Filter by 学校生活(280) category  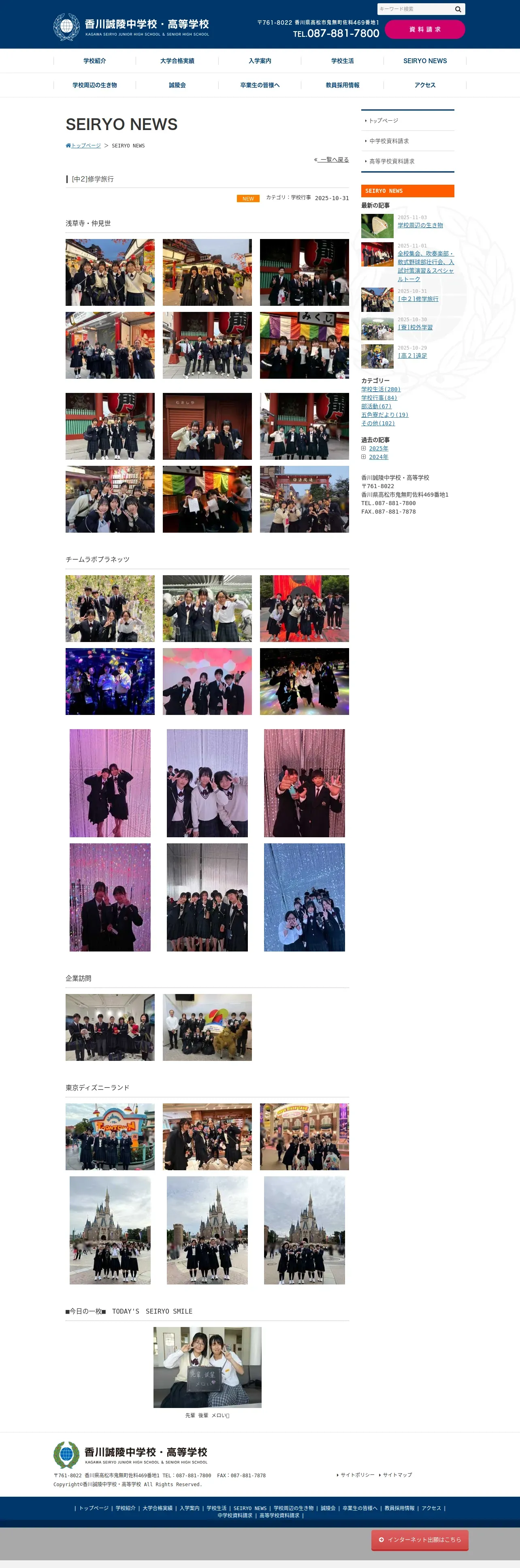click(x=381, y=389)
